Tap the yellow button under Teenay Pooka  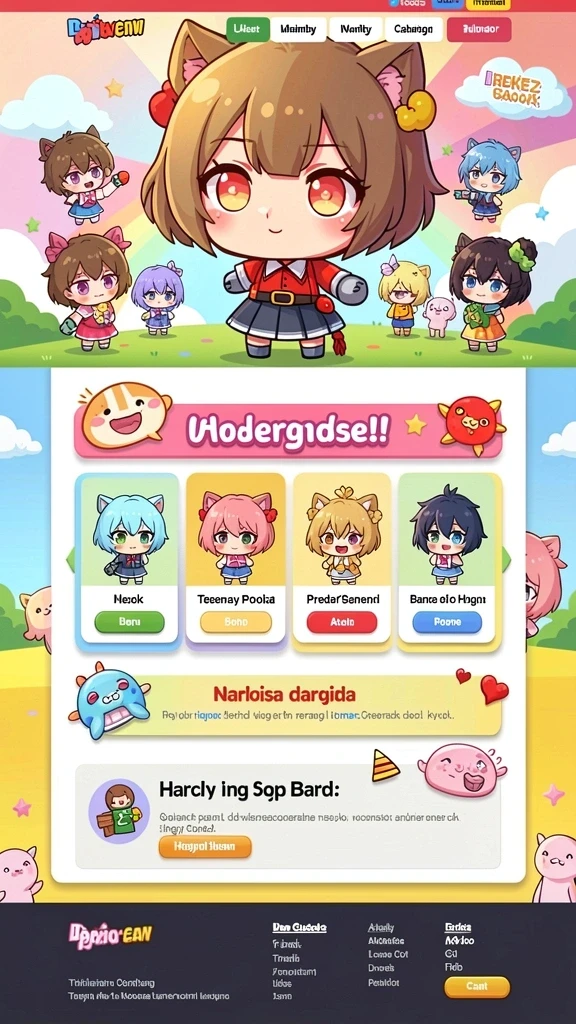coord(236,622)
